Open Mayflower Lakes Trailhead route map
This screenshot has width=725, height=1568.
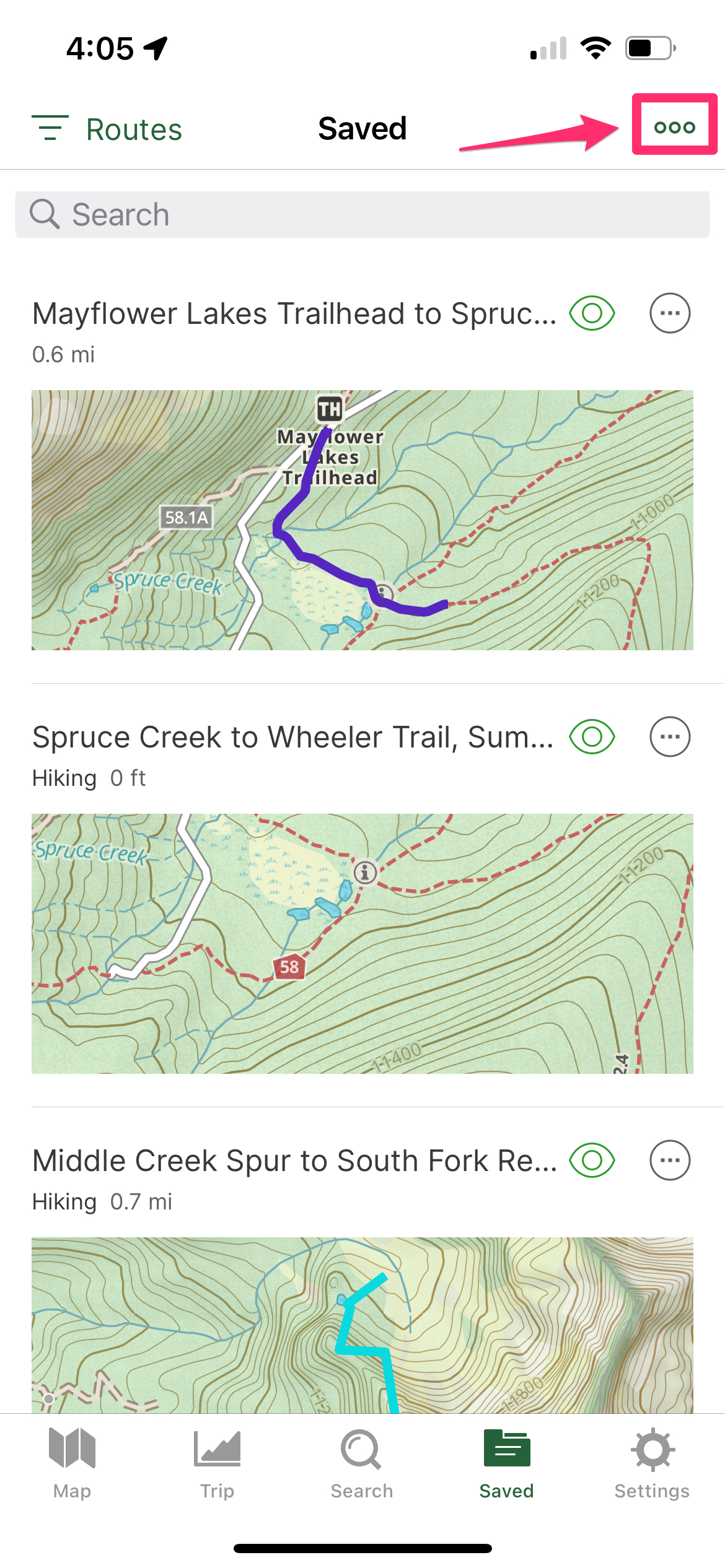[362, 520]
